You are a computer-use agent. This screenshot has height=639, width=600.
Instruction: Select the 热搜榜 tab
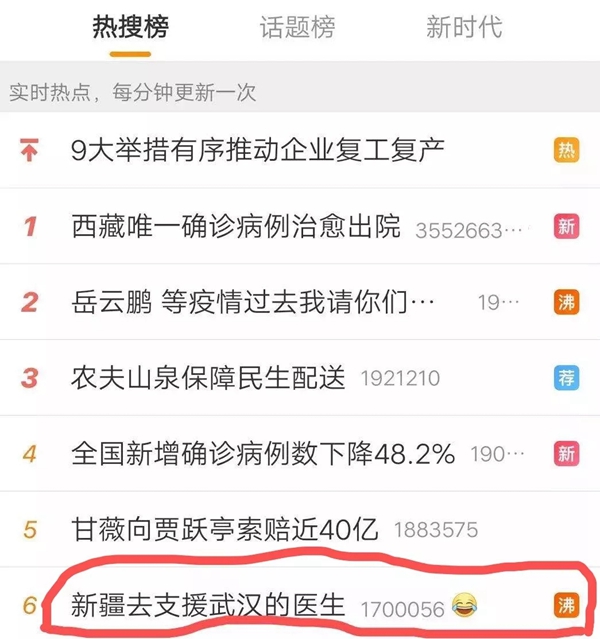(130, 27)
